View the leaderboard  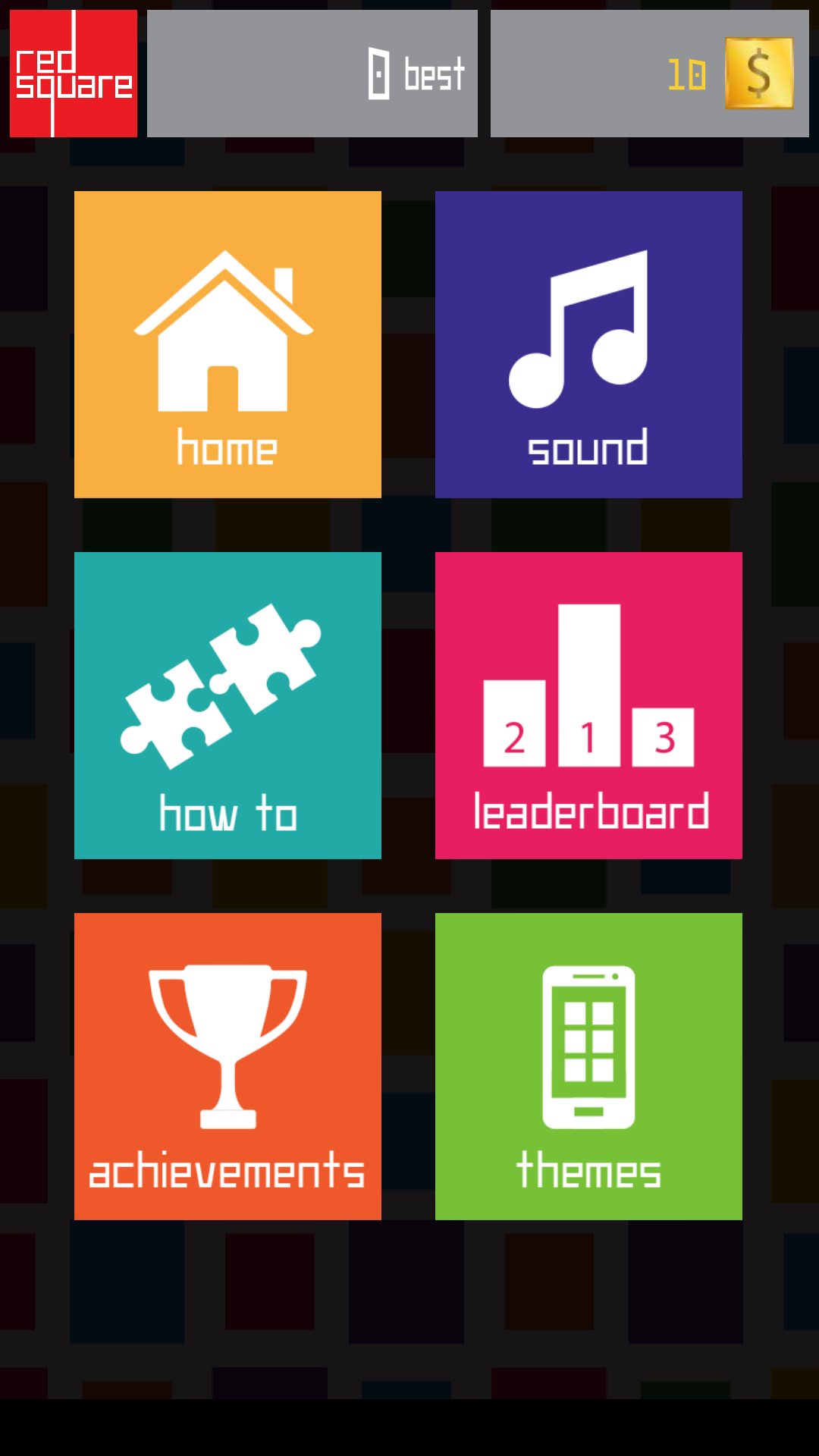(x=588, y=705)
